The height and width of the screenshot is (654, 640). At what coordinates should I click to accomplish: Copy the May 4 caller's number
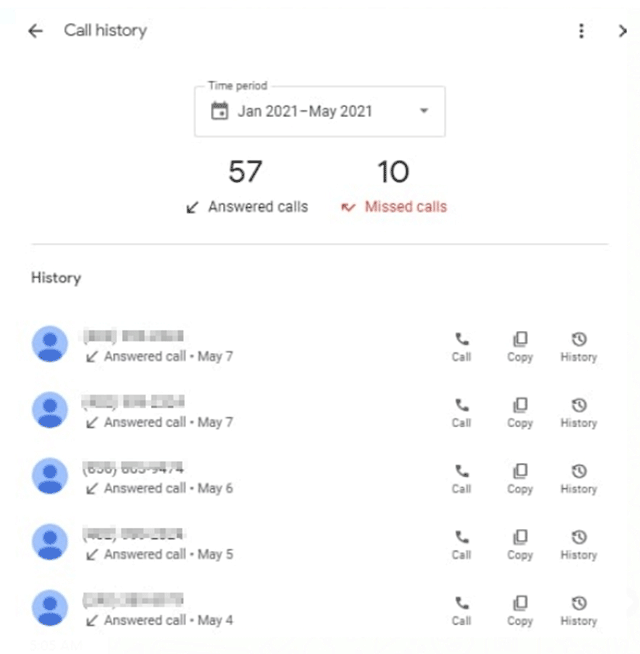(520, 610)
